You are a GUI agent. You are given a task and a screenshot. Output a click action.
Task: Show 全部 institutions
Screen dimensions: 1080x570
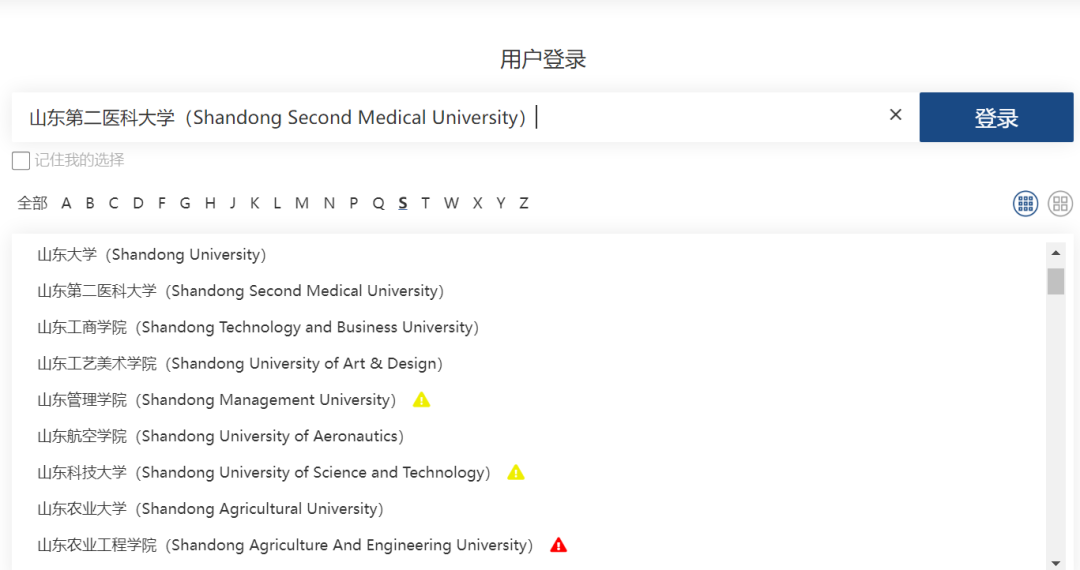coord(32,203)
